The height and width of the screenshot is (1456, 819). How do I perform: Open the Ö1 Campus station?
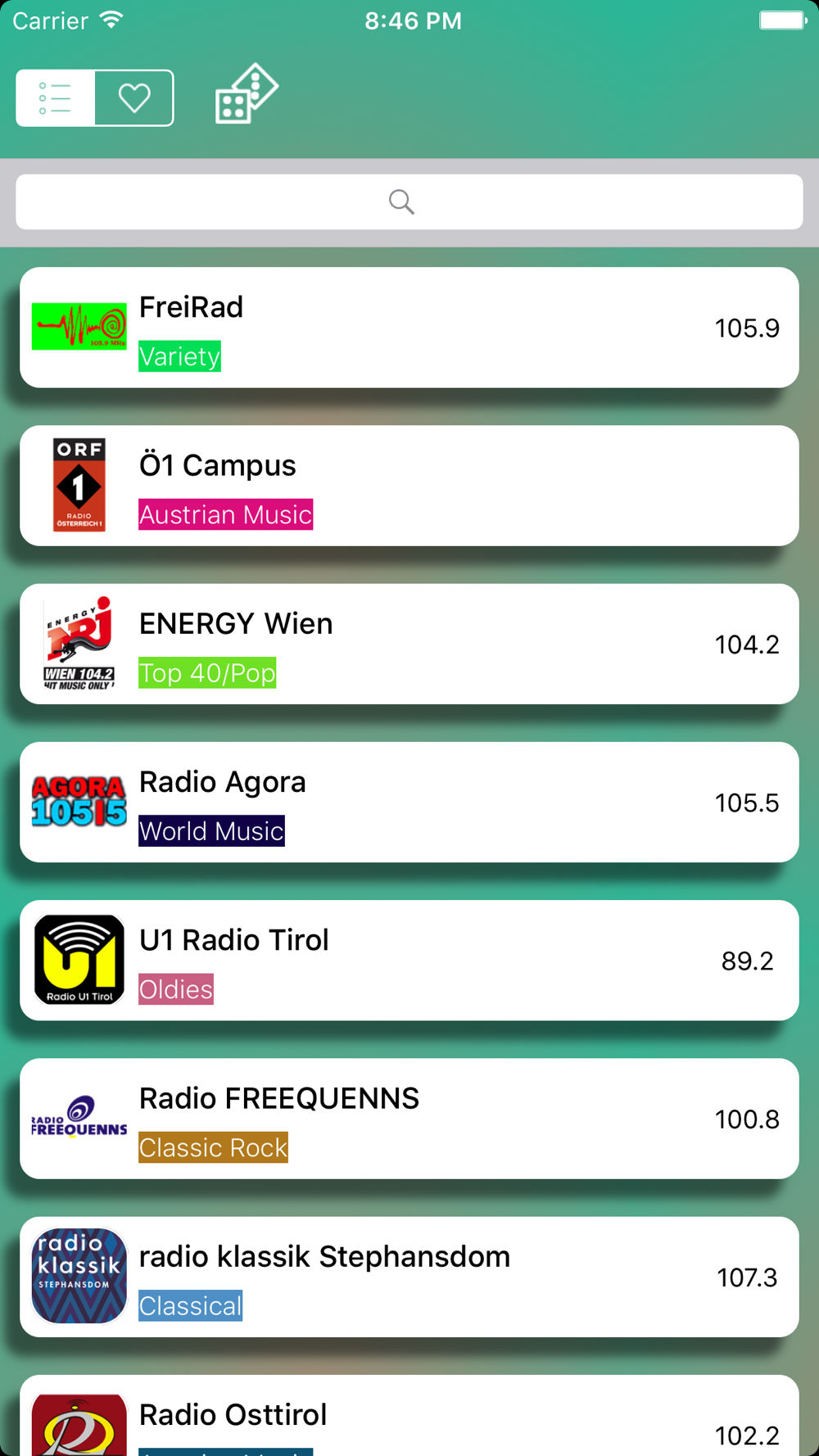(x=409, y=486)
